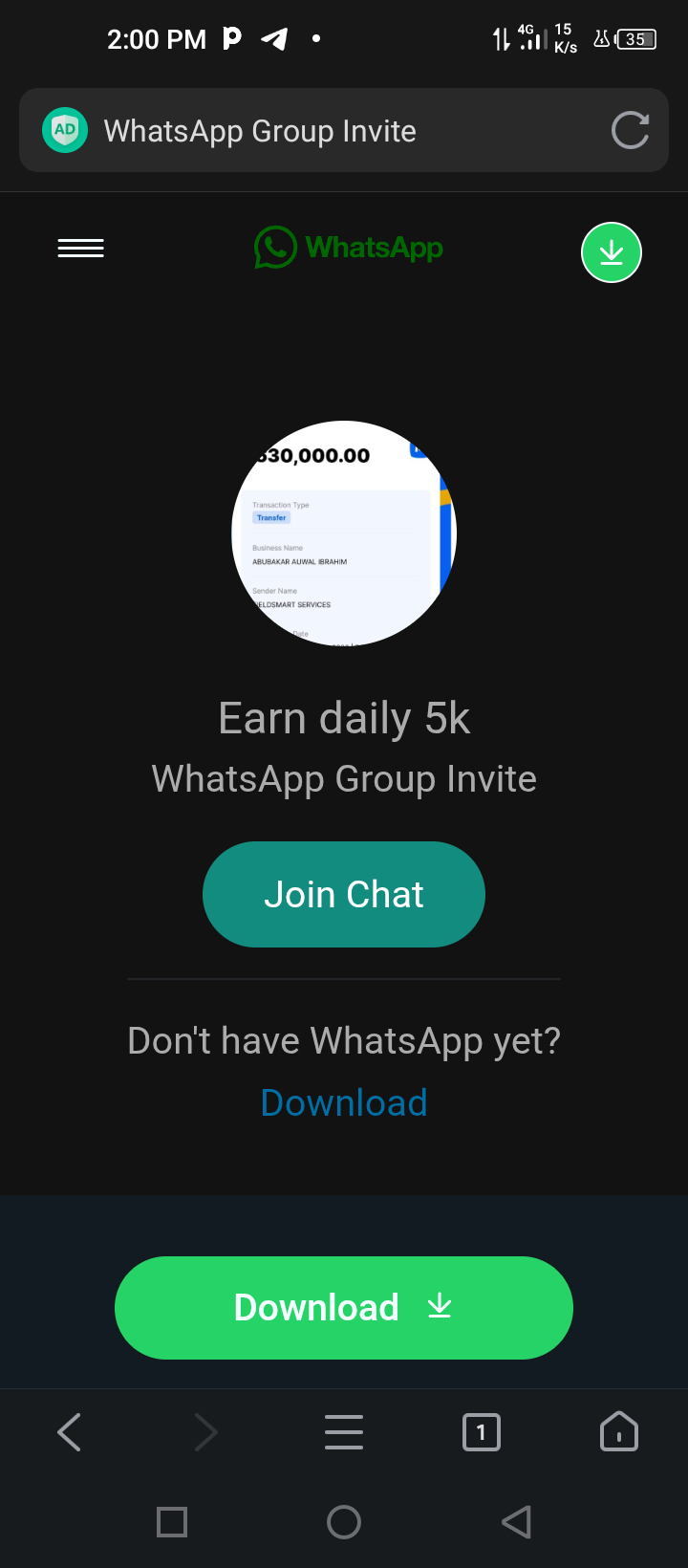Reload the page from the address bar
The image size is (688, 1568).
point(630,131)
